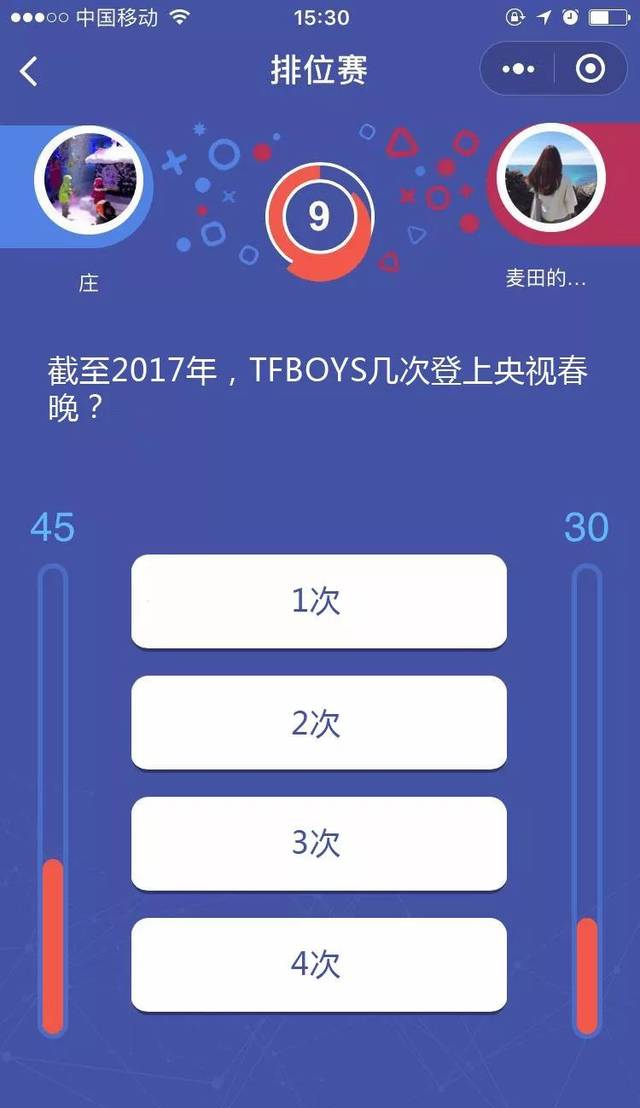
Task: Go back with the top-left arrow
Action: click(x=29, y=71)
